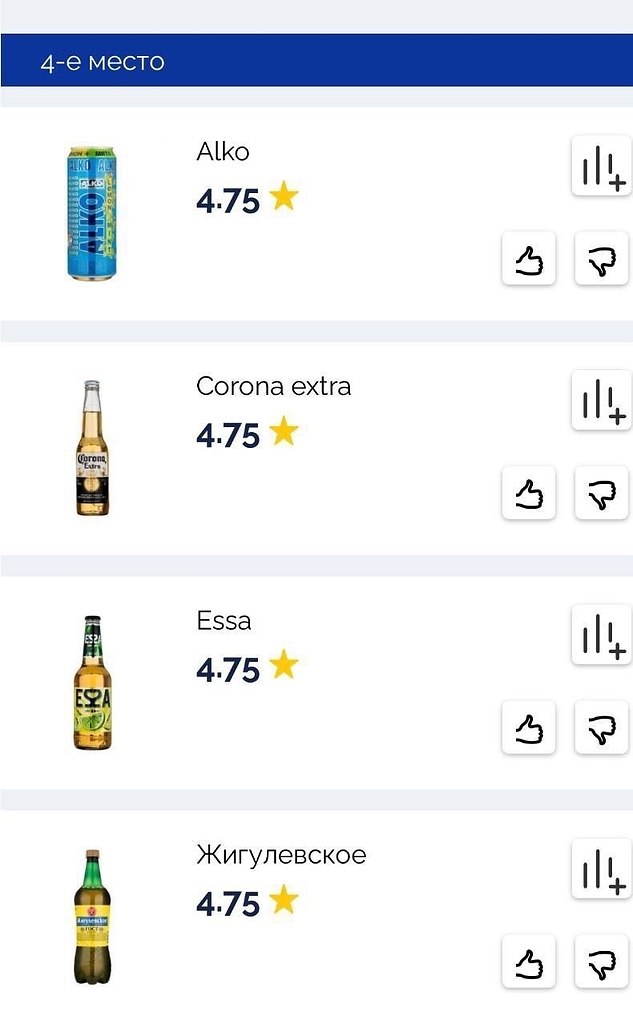The image size is (633, 1024).
Task: Dislike the Жигулевское beer
Action: click(x=602, y=962)
